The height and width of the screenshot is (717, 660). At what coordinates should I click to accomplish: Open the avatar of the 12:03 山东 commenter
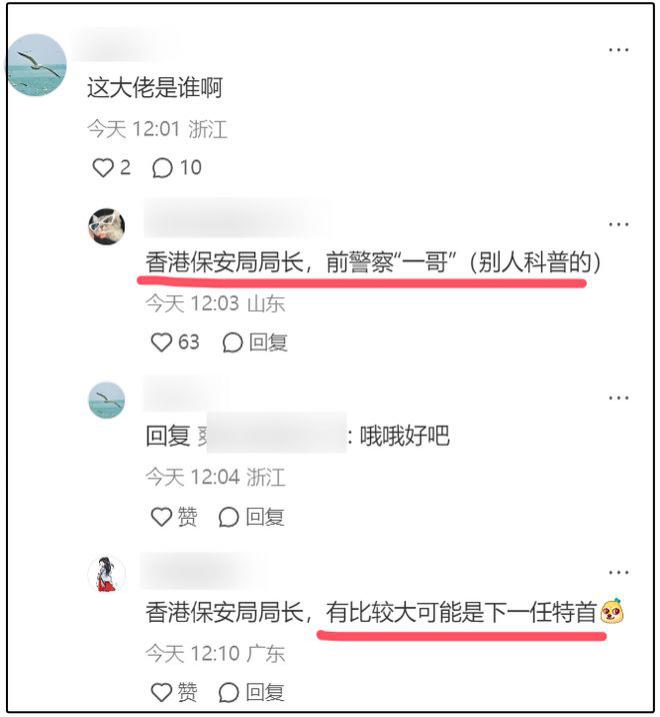pos(107,227)
